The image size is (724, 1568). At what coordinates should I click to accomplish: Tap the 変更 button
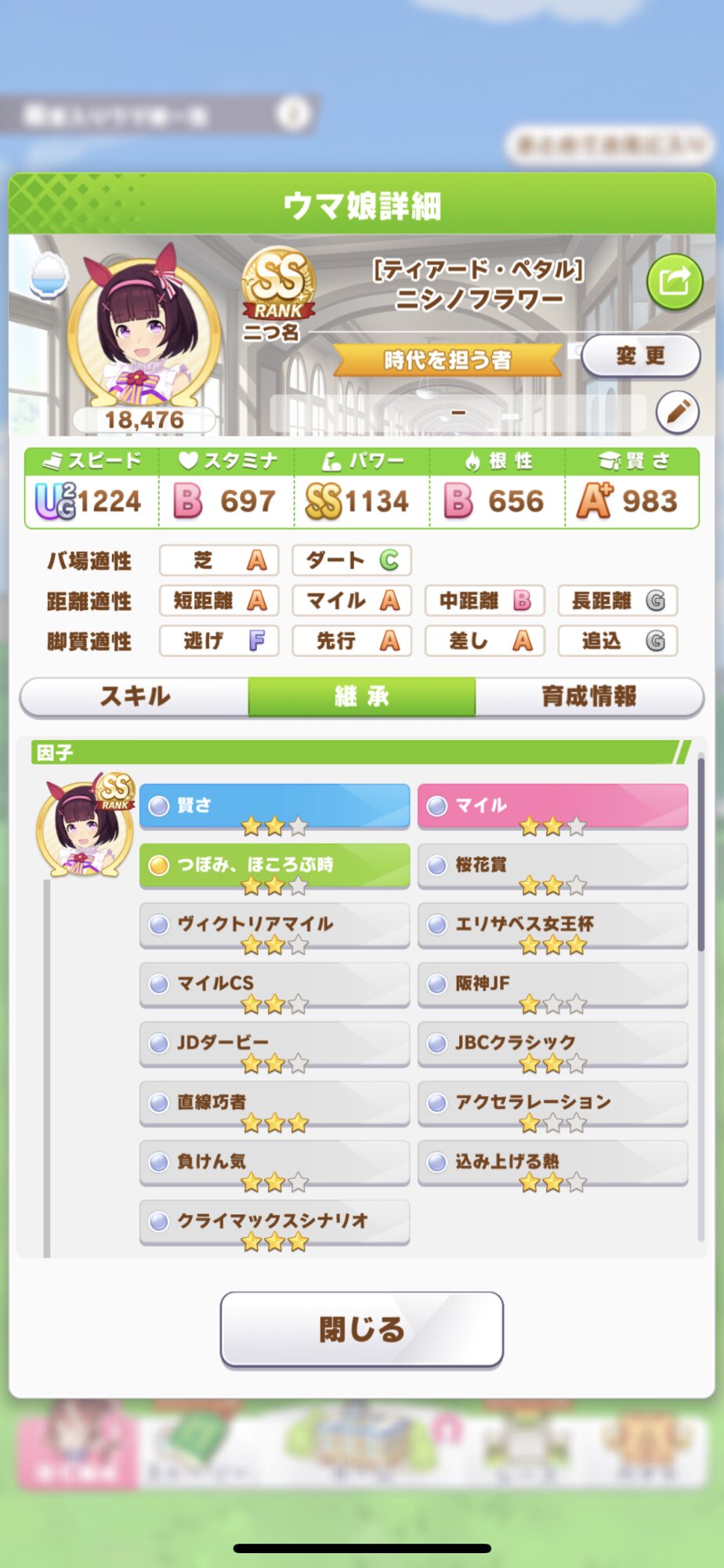click(x=641, y=356)
